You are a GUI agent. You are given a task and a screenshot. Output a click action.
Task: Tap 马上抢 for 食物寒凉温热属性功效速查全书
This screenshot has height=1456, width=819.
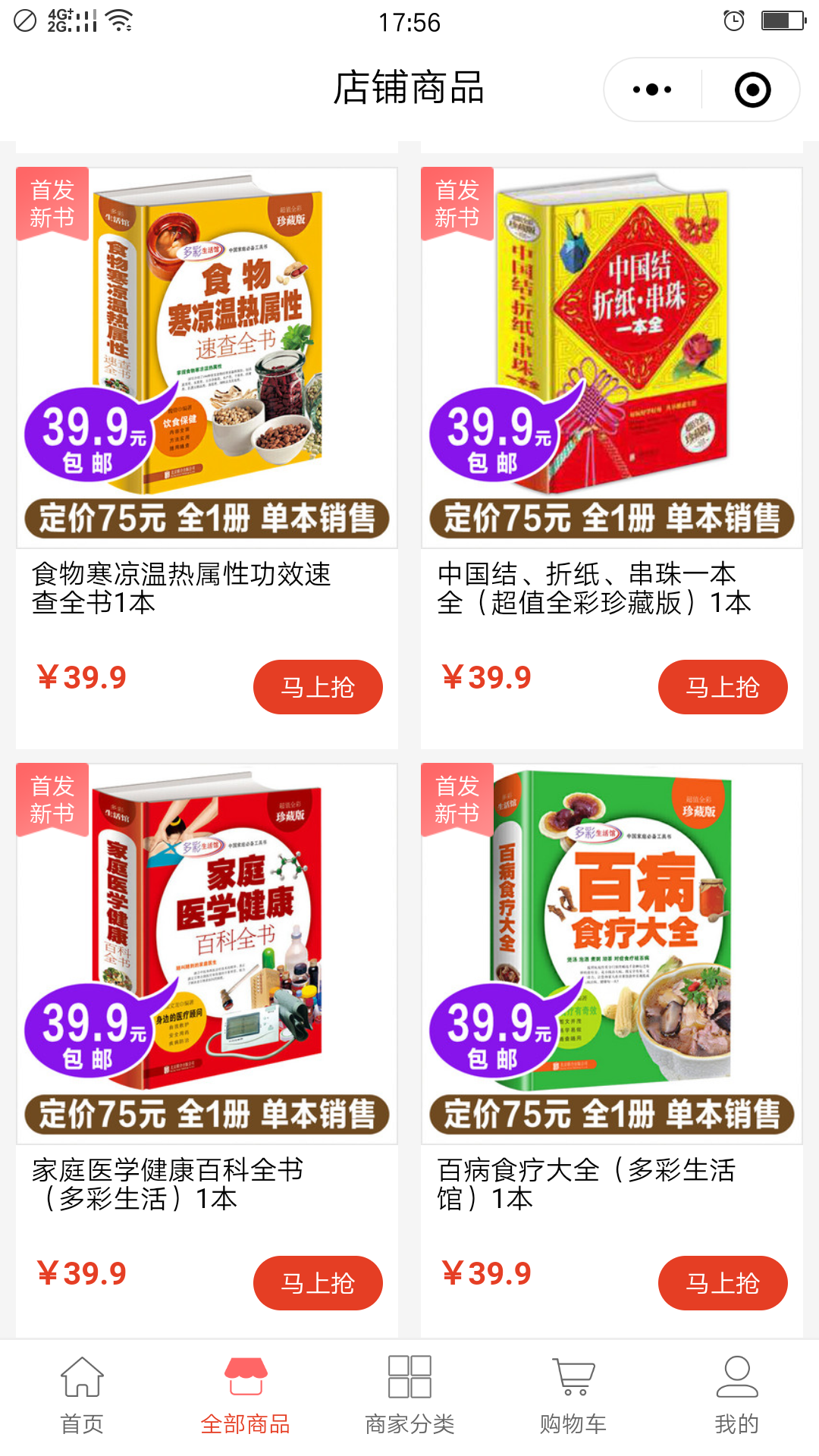(318, 686)
